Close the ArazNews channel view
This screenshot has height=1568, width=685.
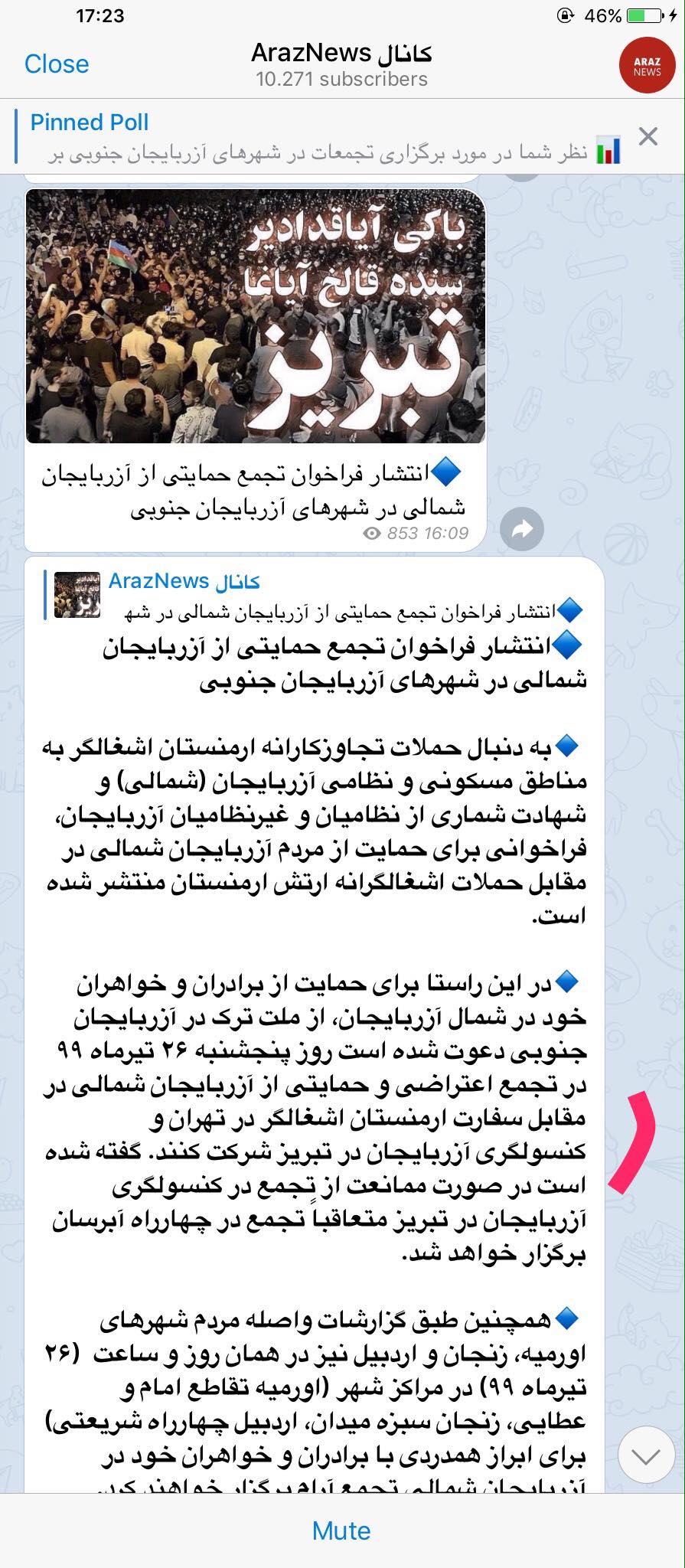click(57, 64)
